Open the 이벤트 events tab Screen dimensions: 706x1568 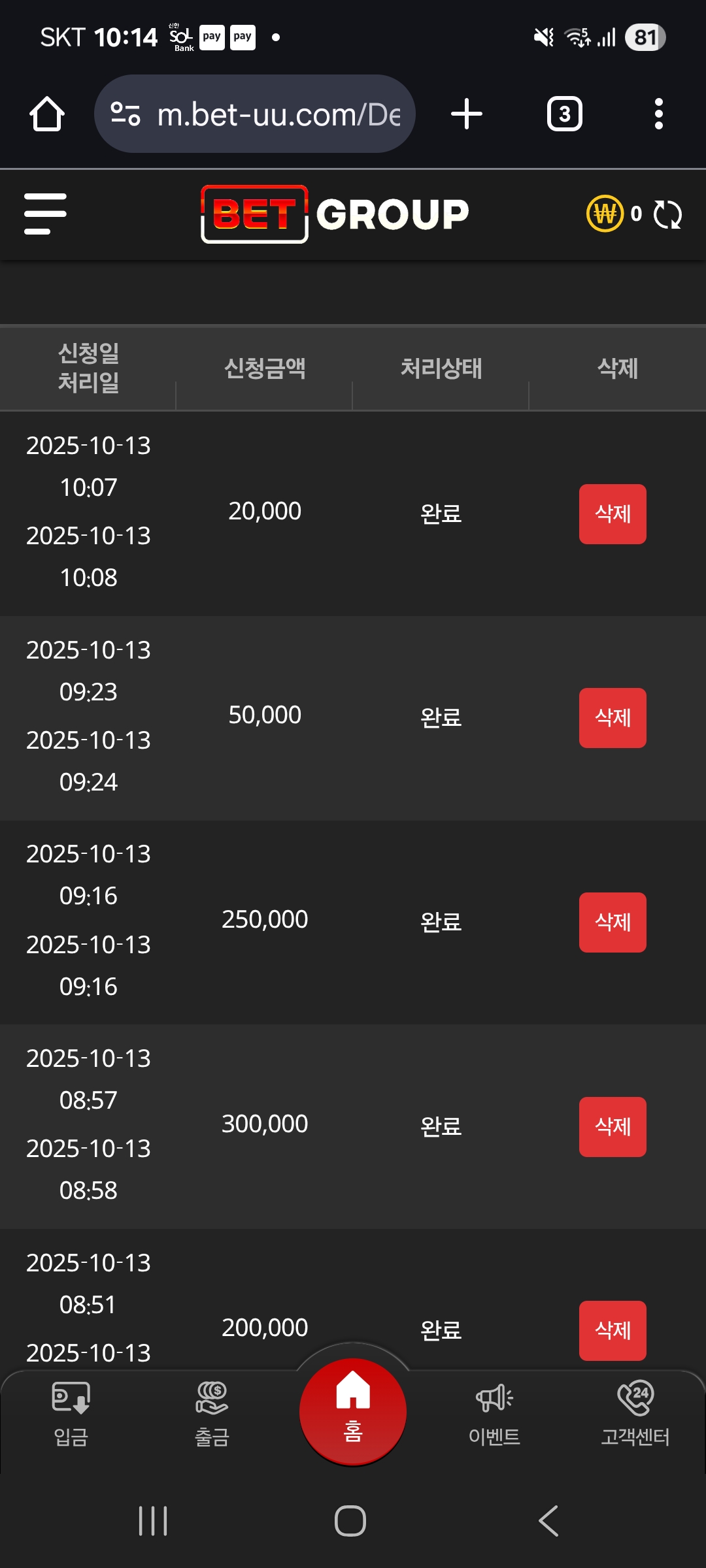[494, 1414]
